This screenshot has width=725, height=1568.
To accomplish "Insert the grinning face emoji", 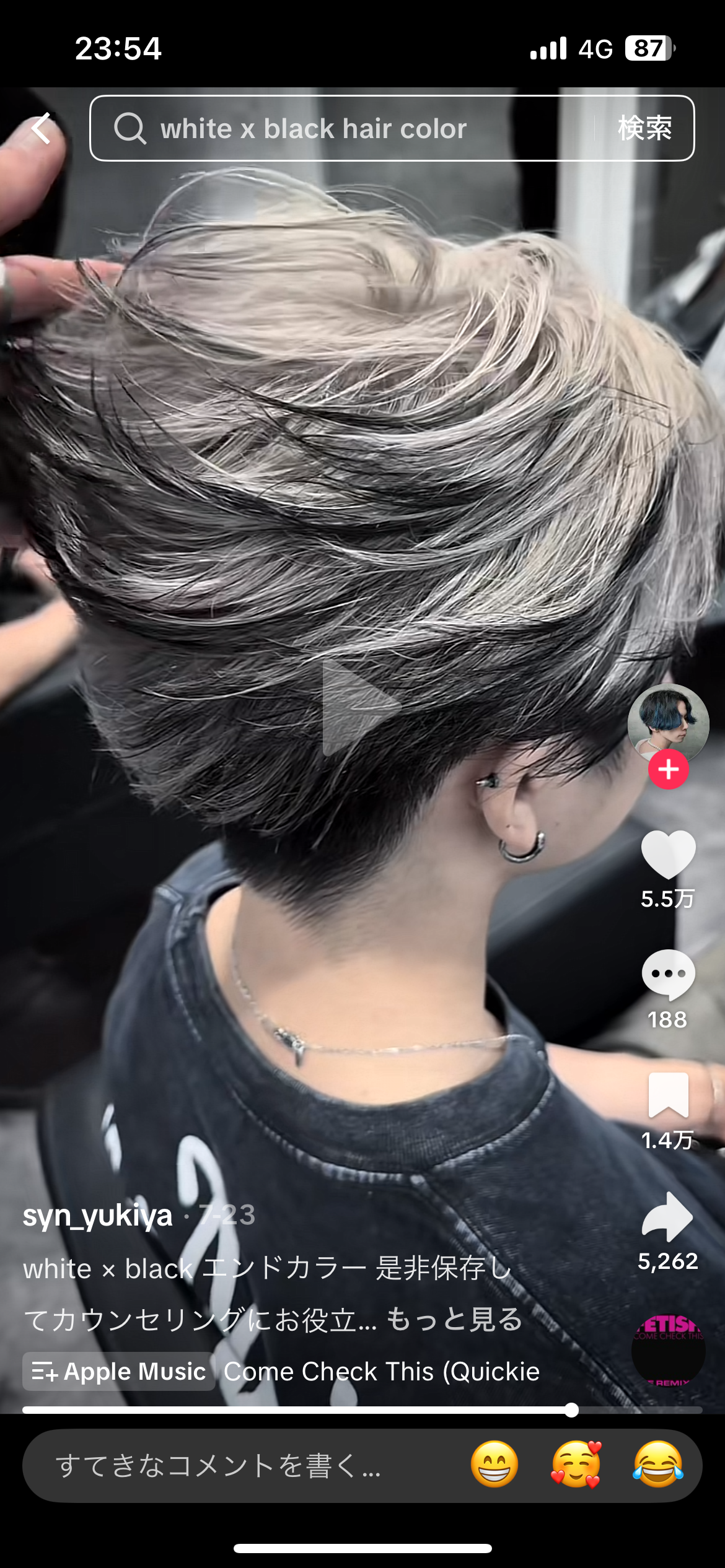I will [x=494, y=1465].
